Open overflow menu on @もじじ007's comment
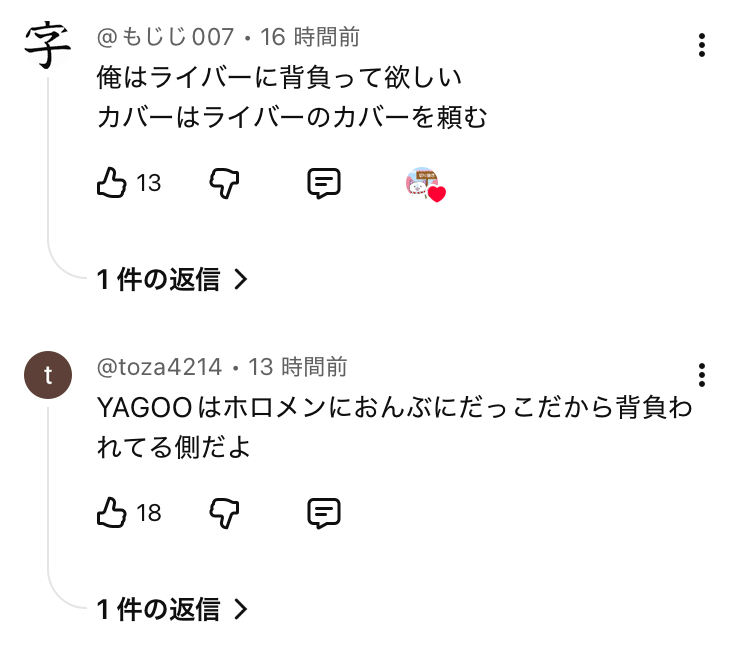 click(x=702, y=45)
